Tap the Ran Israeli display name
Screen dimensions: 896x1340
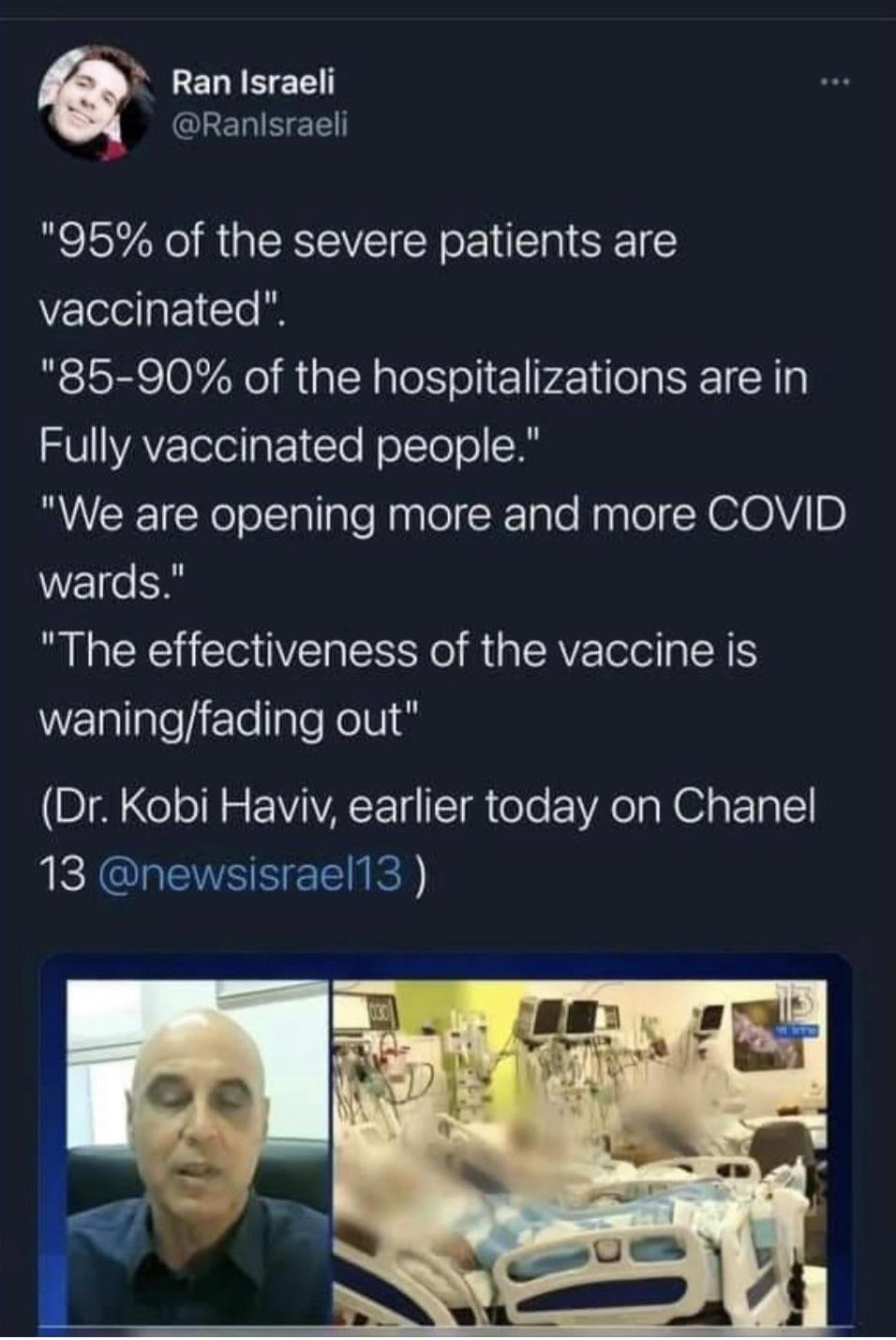point(252,82)
